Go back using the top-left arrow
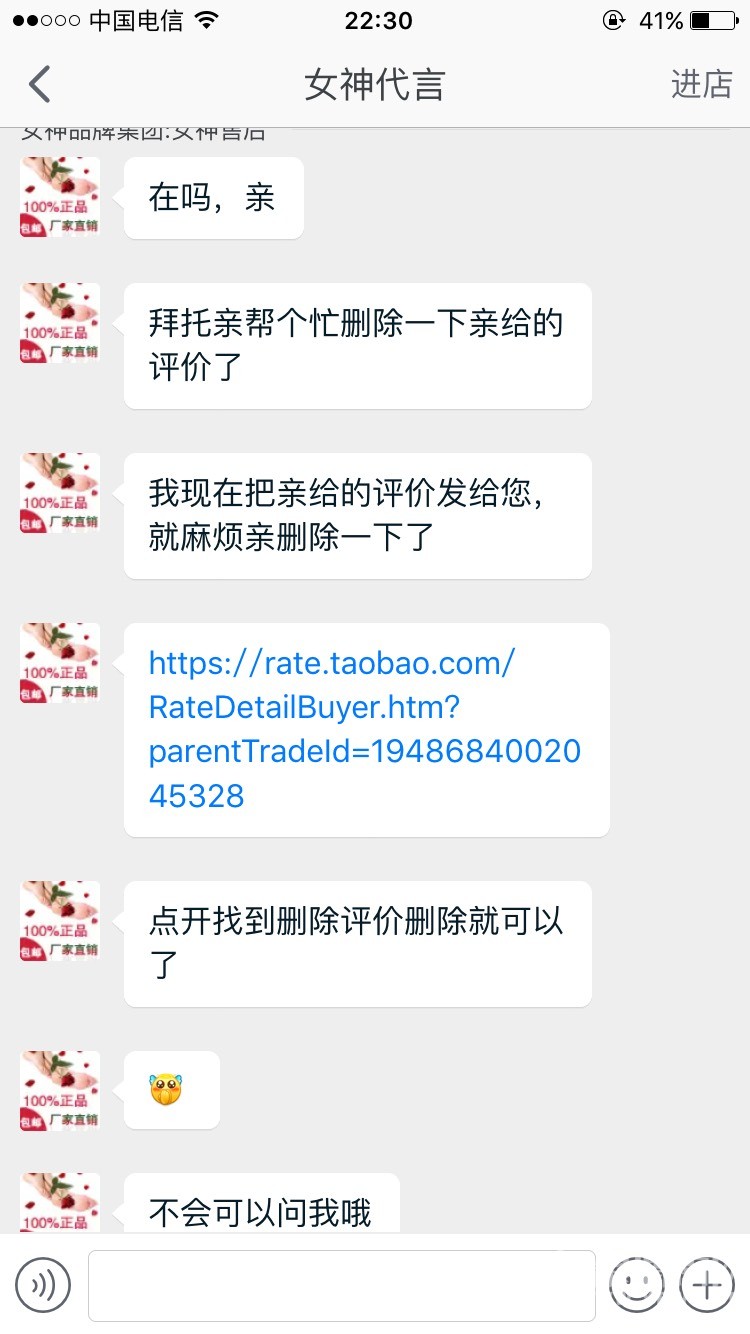 click(39, 85)
